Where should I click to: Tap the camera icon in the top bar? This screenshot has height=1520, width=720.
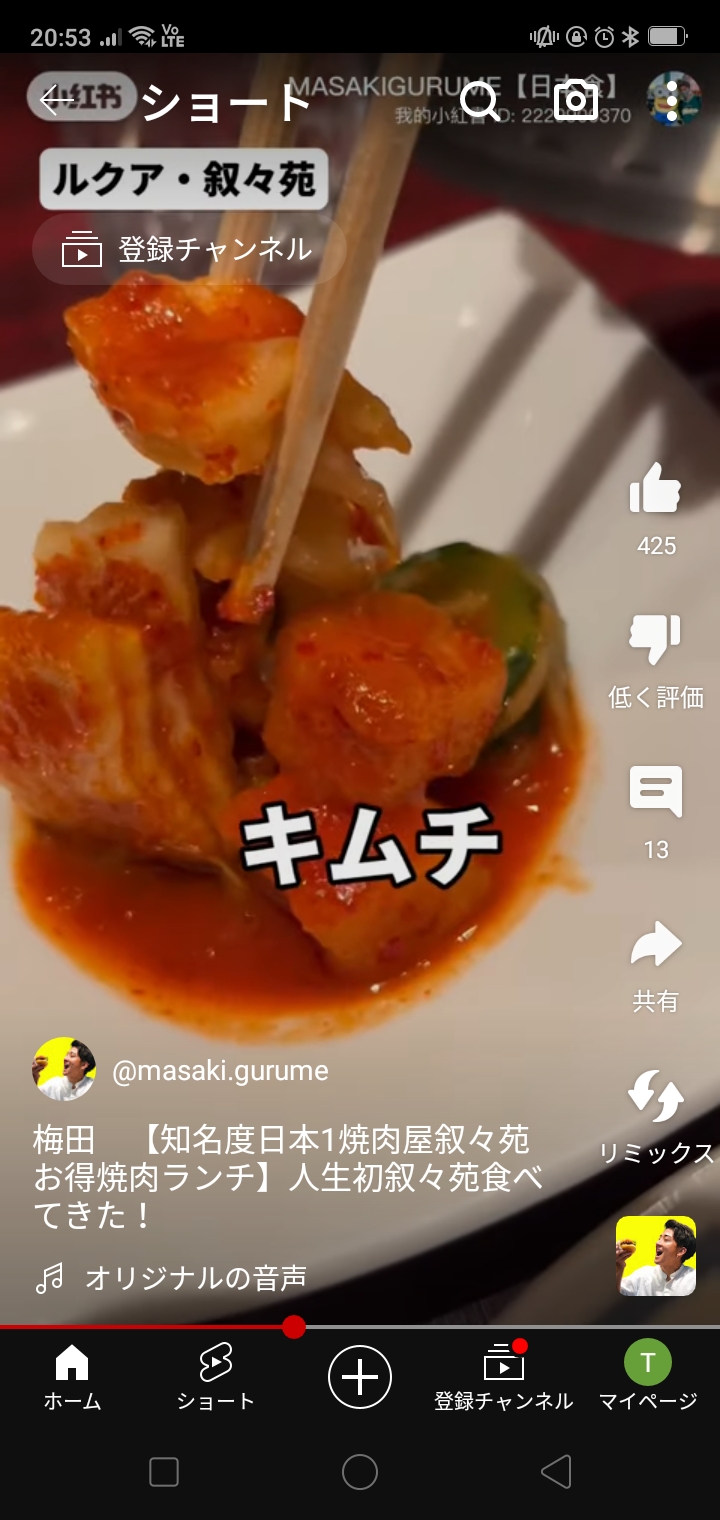(x=576, y=101)
